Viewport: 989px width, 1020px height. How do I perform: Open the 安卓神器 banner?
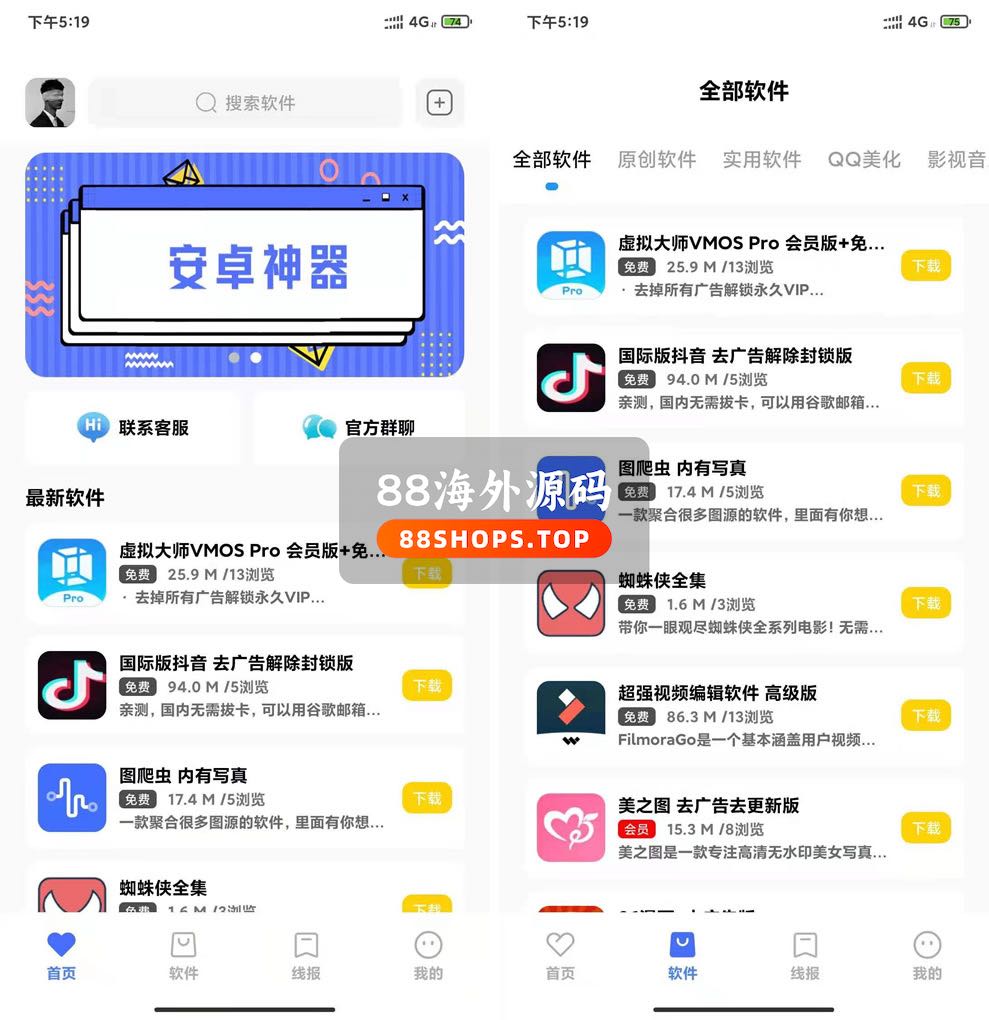coord(245,265)
